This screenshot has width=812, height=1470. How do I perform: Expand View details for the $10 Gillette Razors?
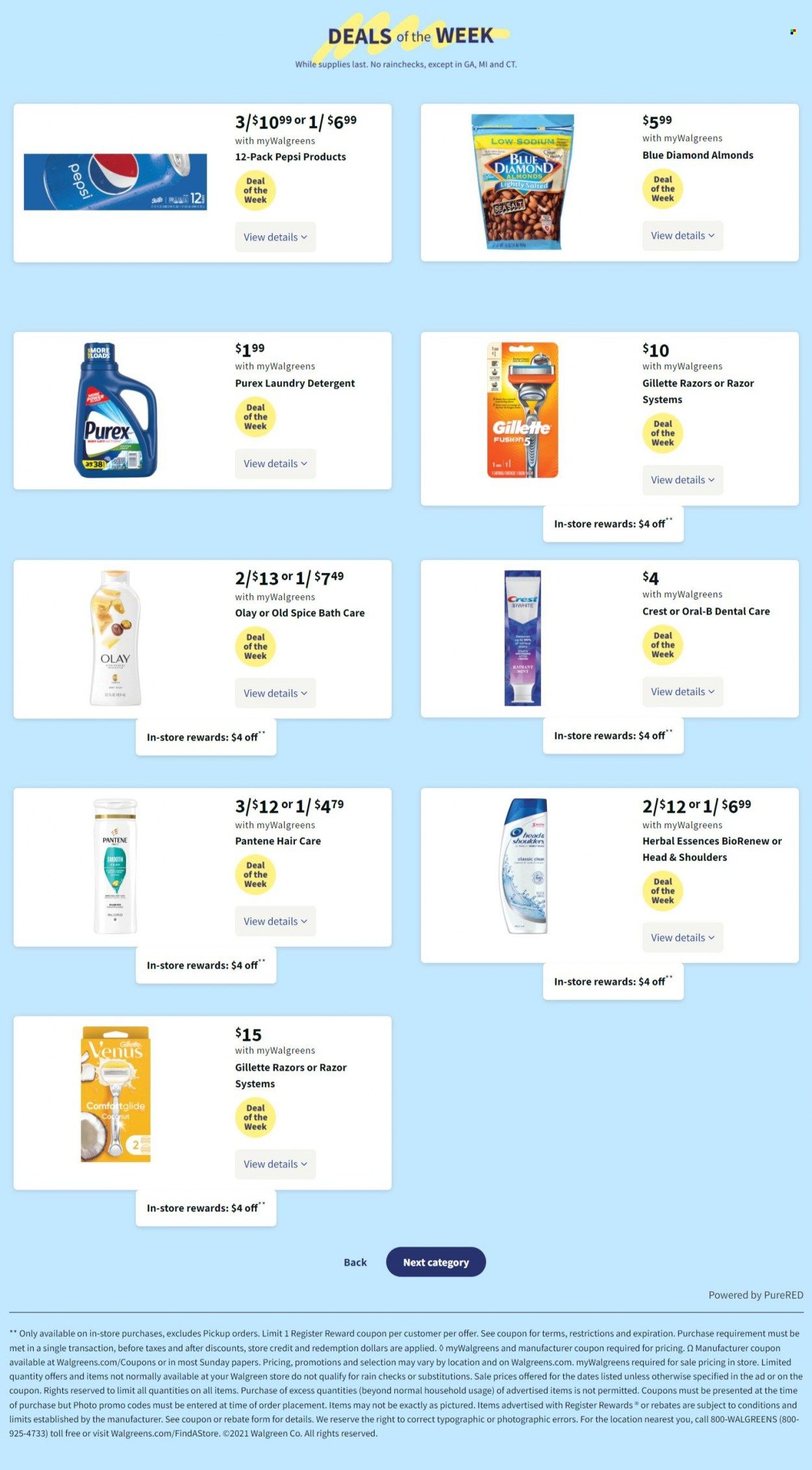point(683,480)
